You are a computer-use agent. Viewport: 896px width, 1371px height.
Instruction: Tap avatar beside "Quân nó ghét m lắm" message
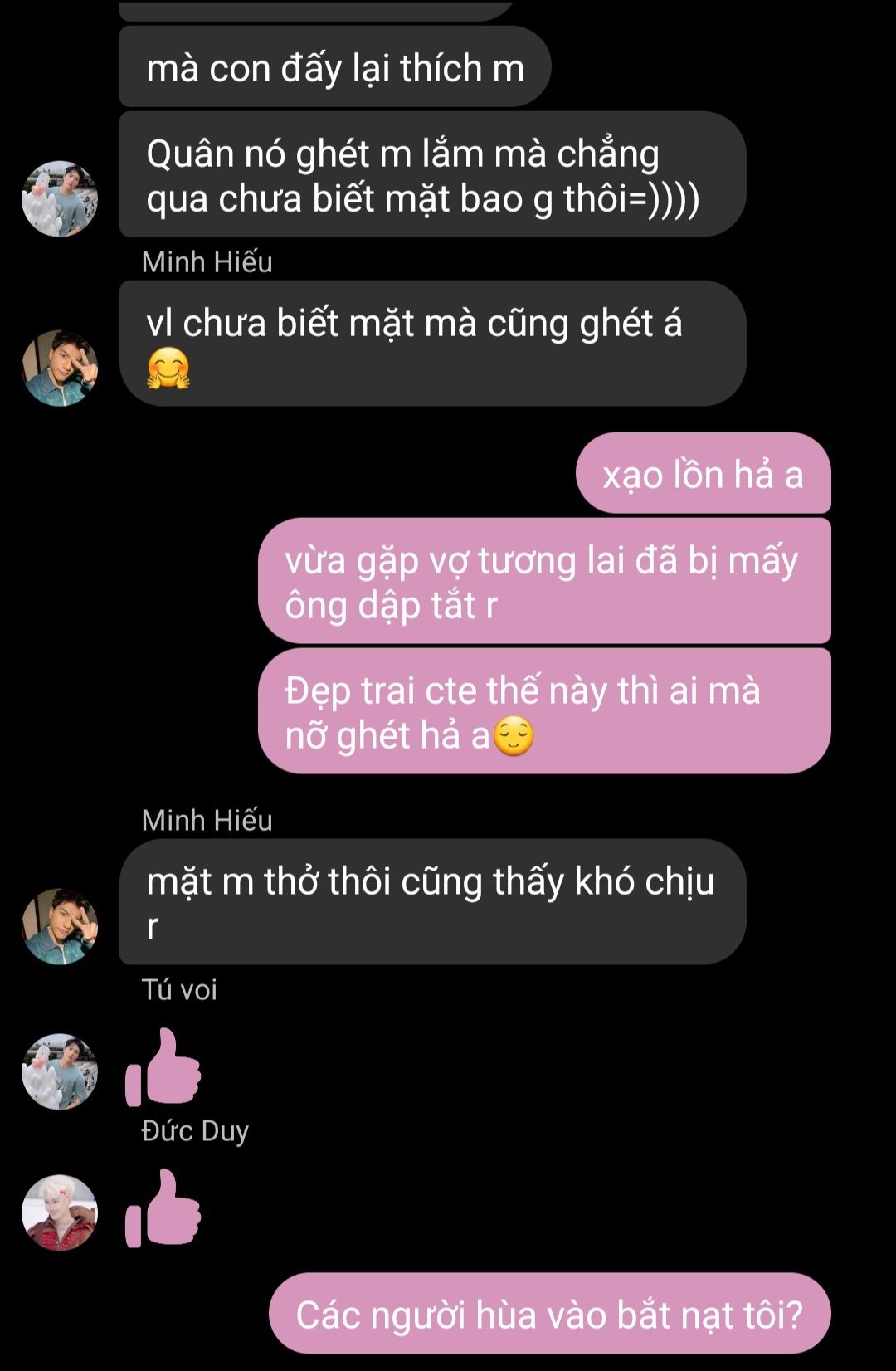[59, 199]
